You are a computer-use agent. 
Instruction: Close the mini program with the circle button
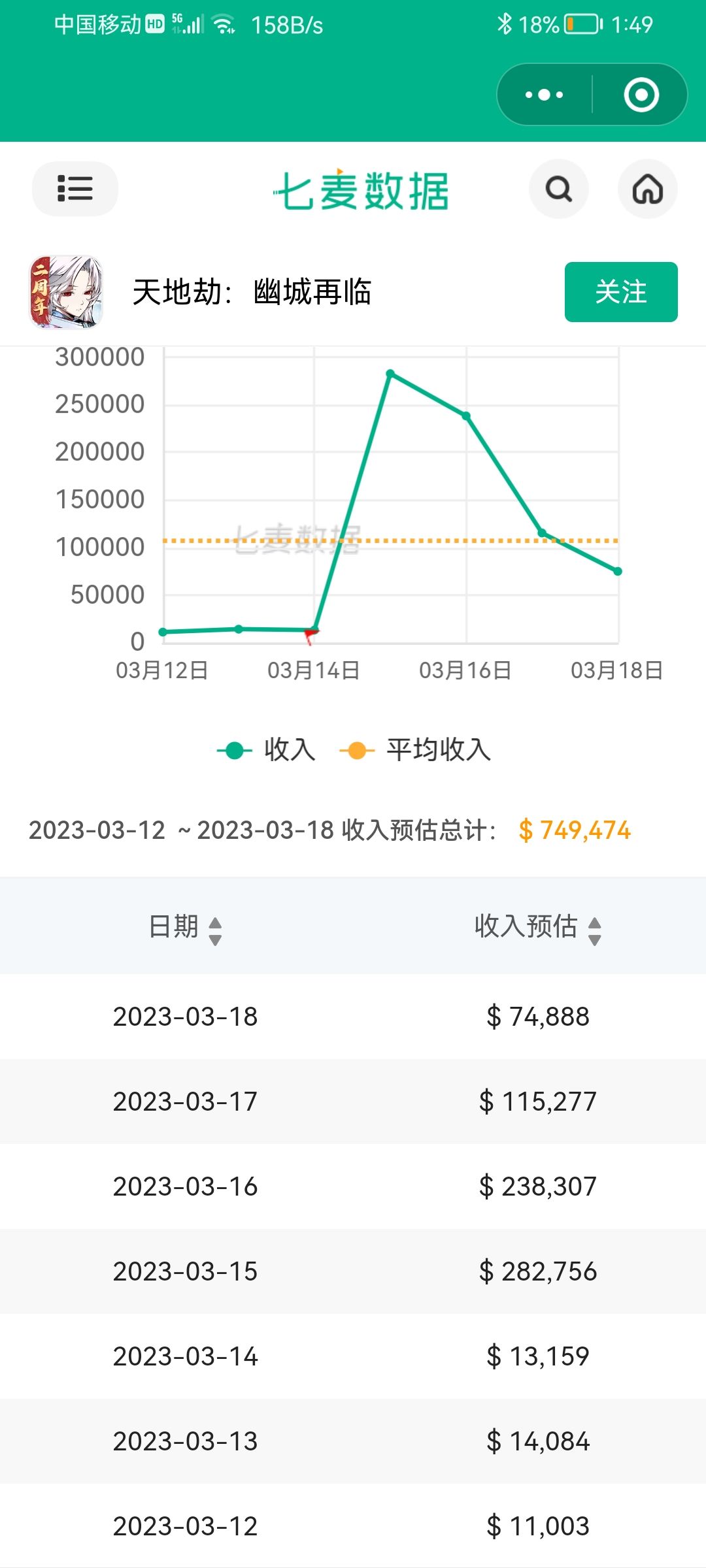(641, 95)
